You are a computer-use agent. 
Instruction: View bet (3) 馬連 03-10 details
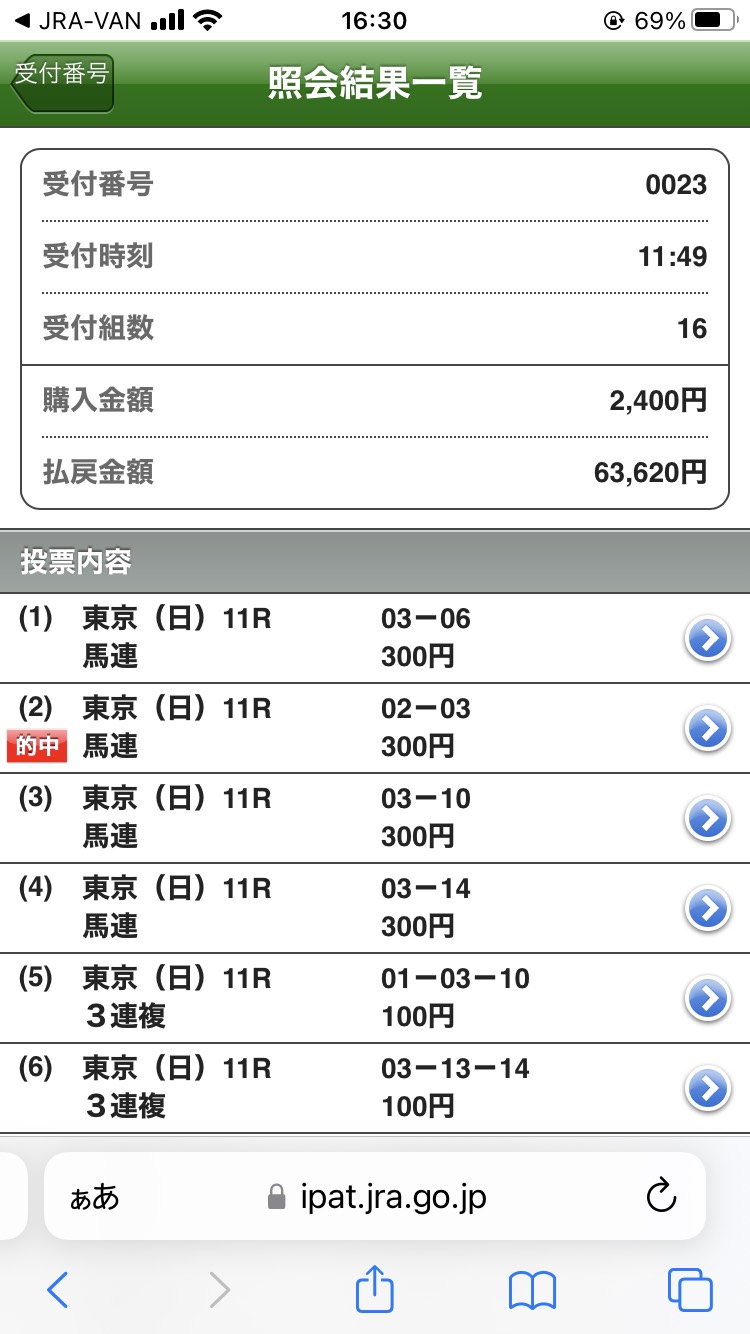click(x=375, y=818)
